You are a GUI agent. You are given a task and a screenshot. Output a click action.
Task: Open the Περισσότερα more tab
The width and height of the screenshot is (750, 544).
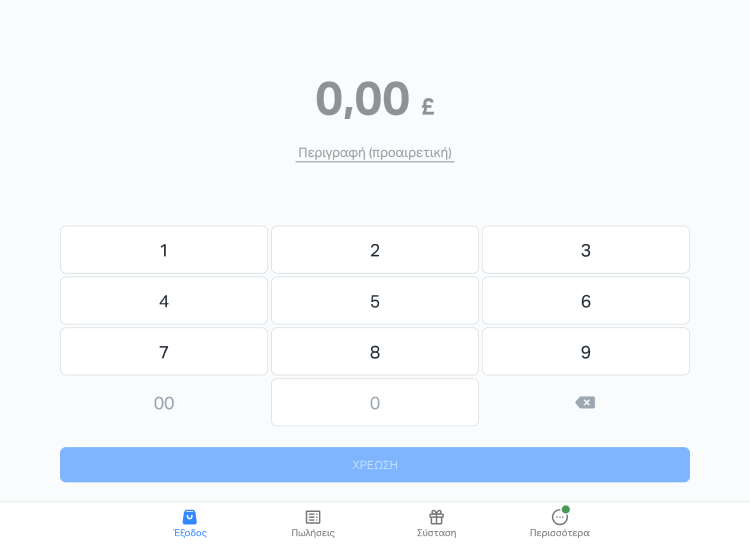(x=560, y=523)
